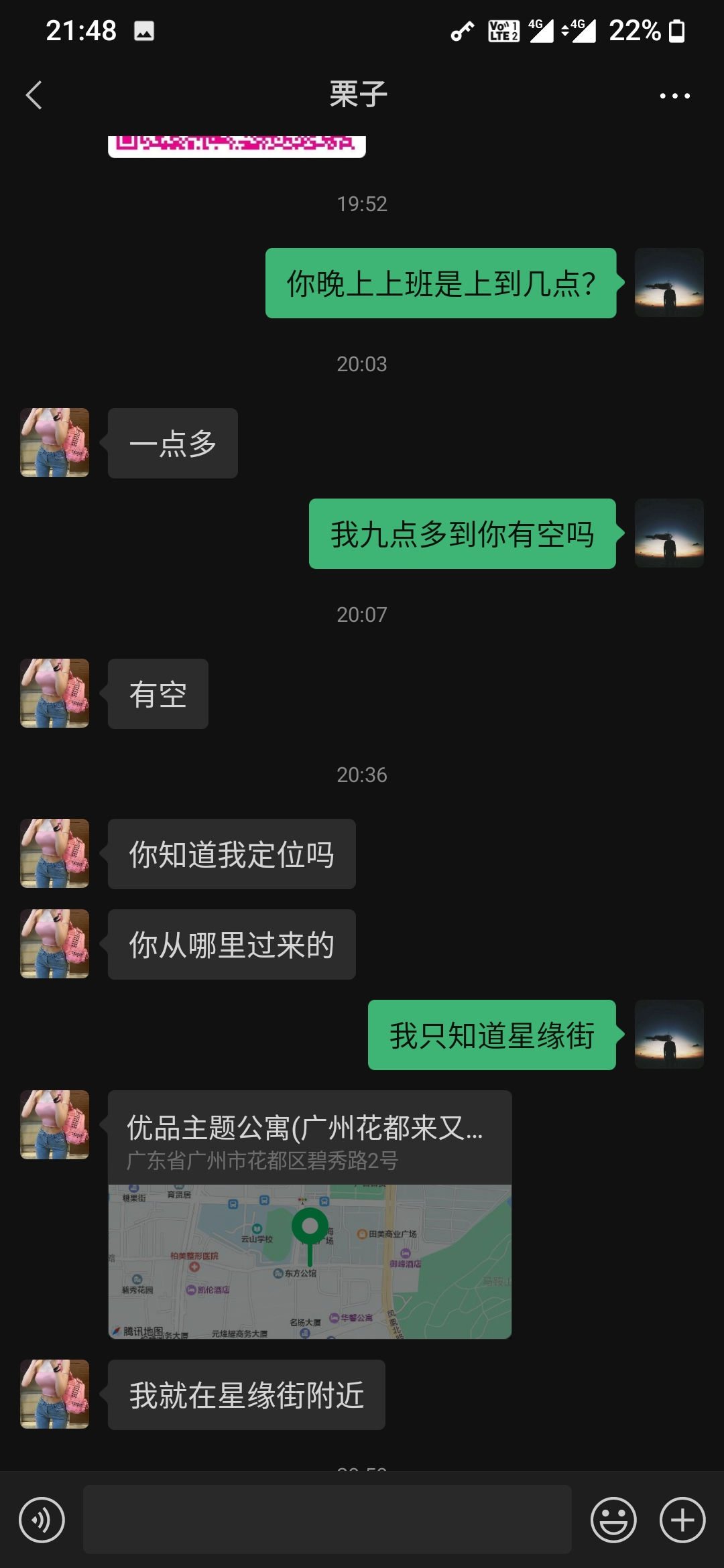Image resolution: width=724 pixels, height=1568 pixels.
Task: Open the plus attachment menu
Action: point(682,1520)
